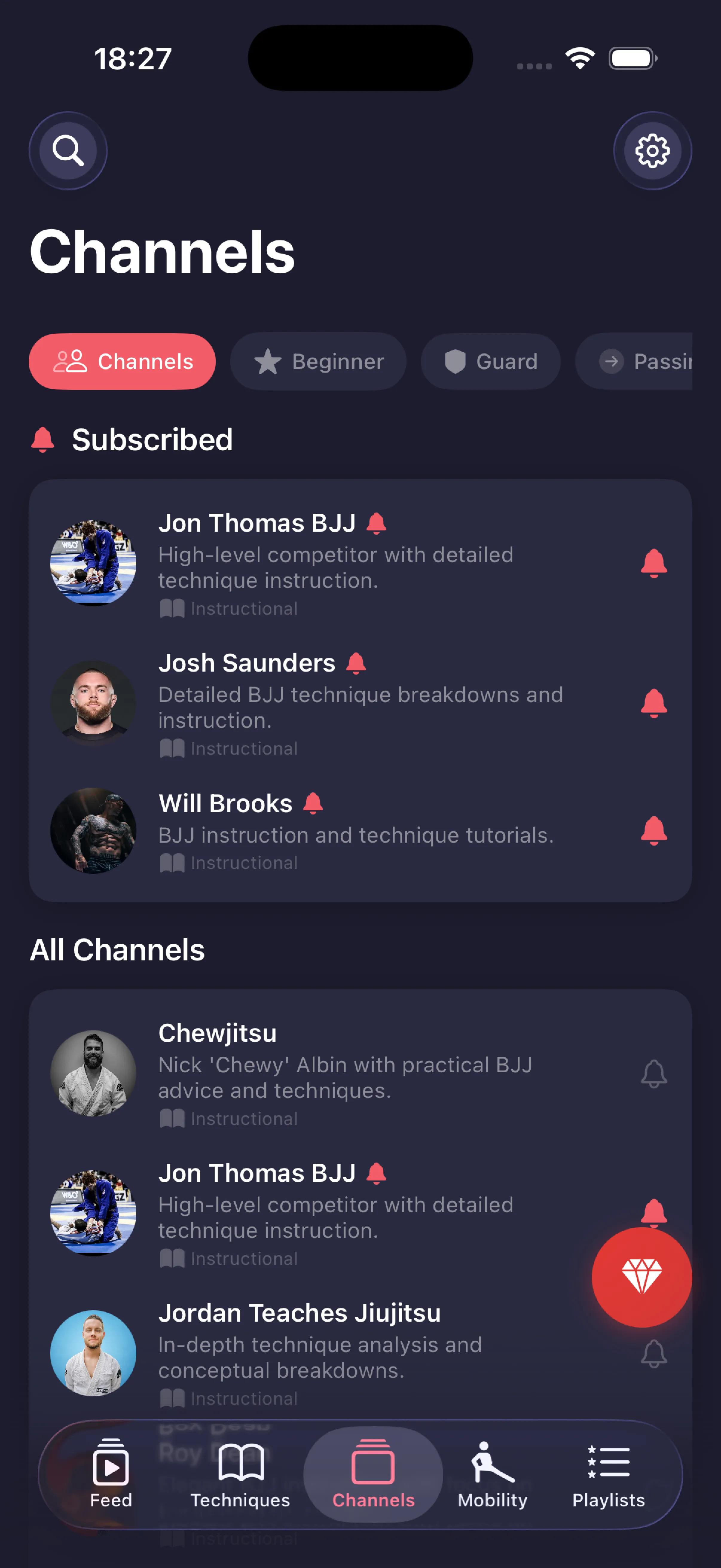Filter by the Guard chip
Image resolution: width=721 pixels, height=1568 pixels.
tap(491, 362)
